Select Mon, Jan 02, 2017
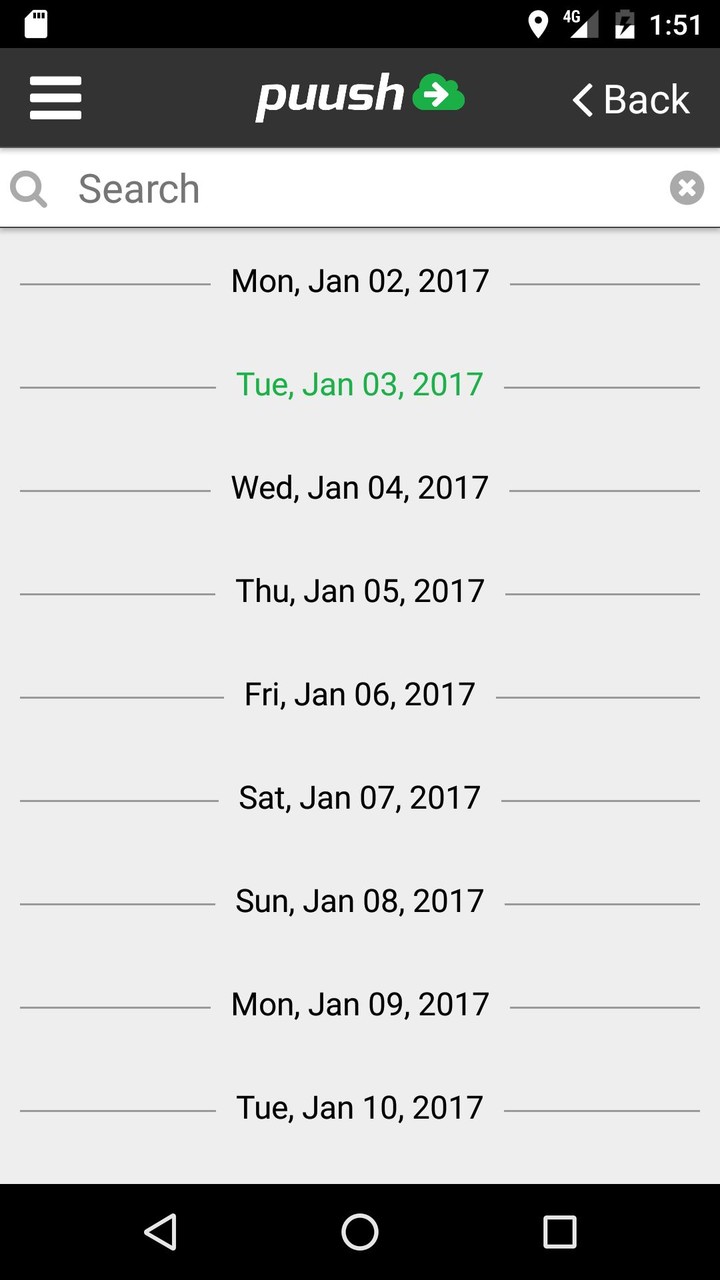The height and width of the screenshot is (1280, 720). point(360,281)
